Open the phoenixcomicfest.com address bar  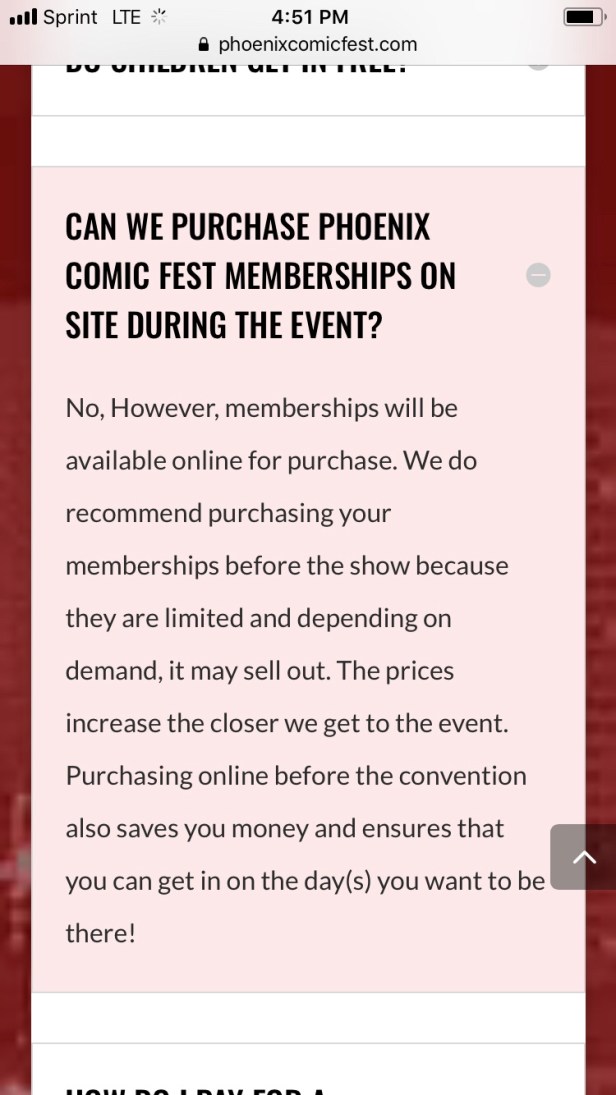click(x=308, y=44)
